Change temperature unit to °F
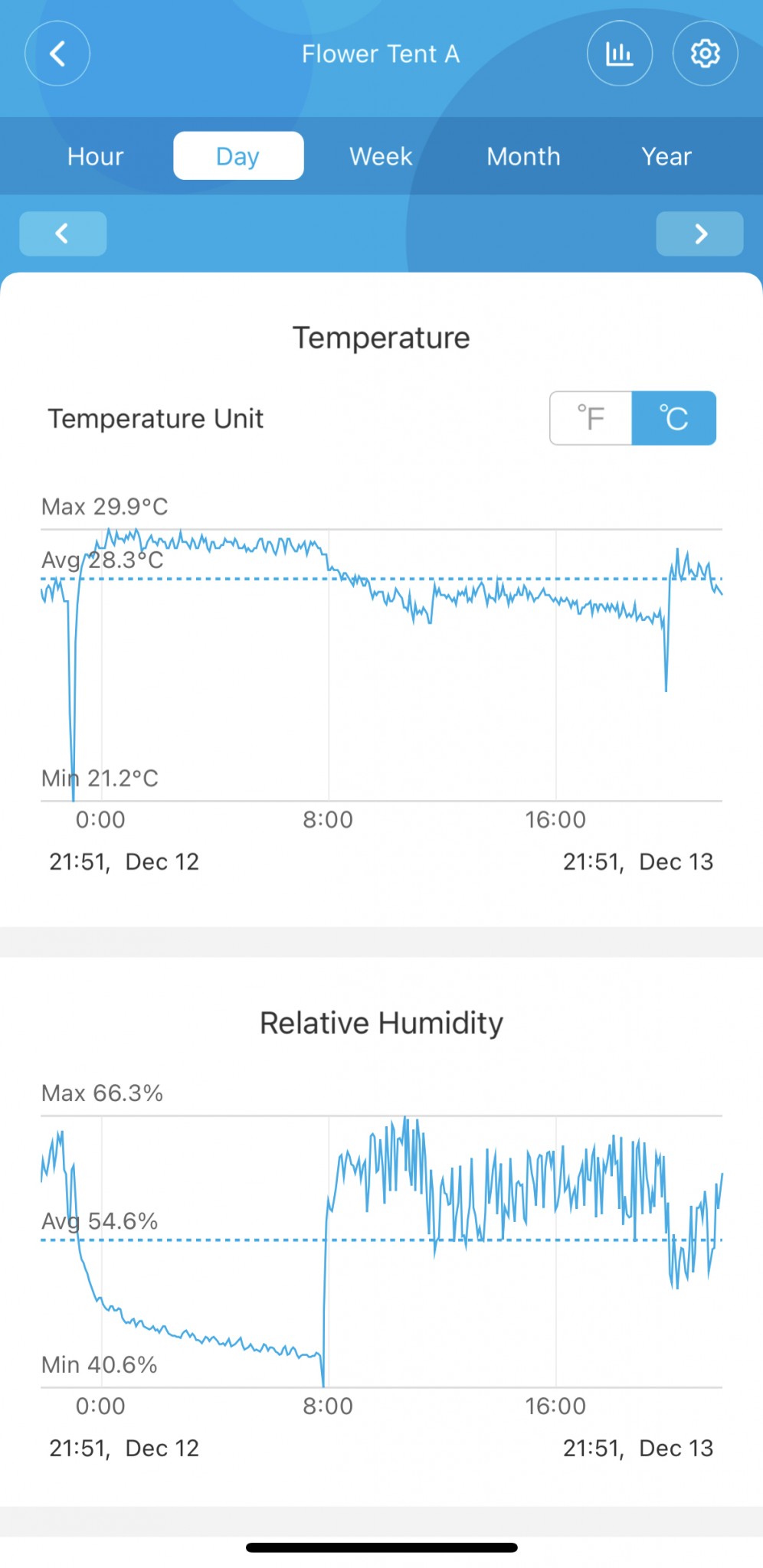The height and width of the screenshot is (1568, 763). 591,418
